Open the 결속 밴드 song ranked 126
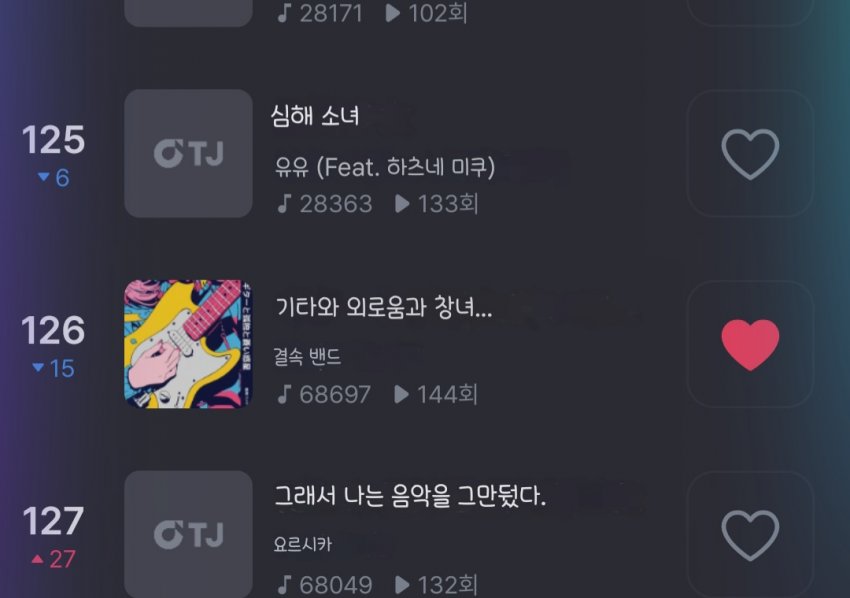 tap(383, 311)
